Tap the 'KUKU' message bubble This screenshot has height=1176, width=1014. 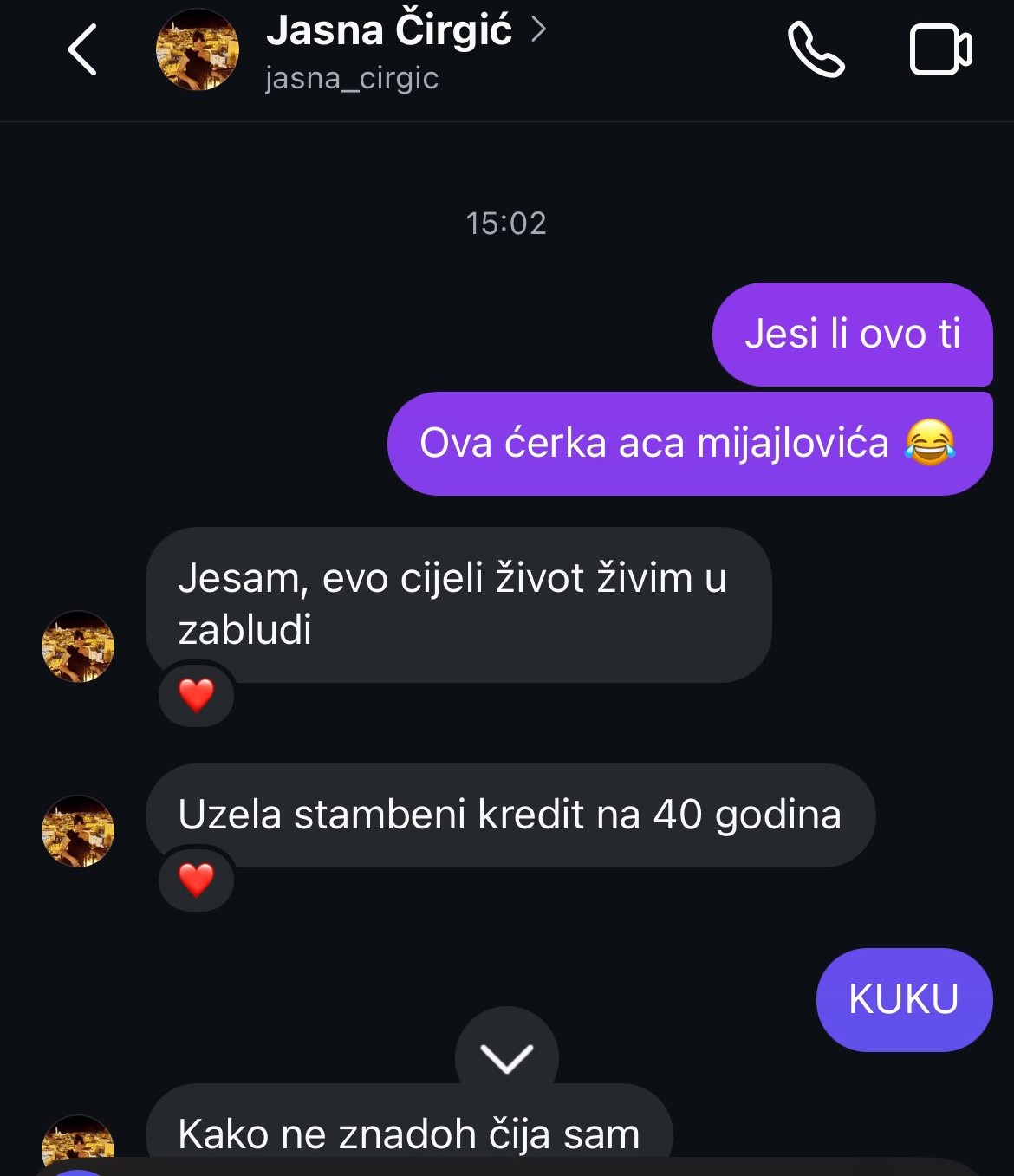(x=903, y=998)
